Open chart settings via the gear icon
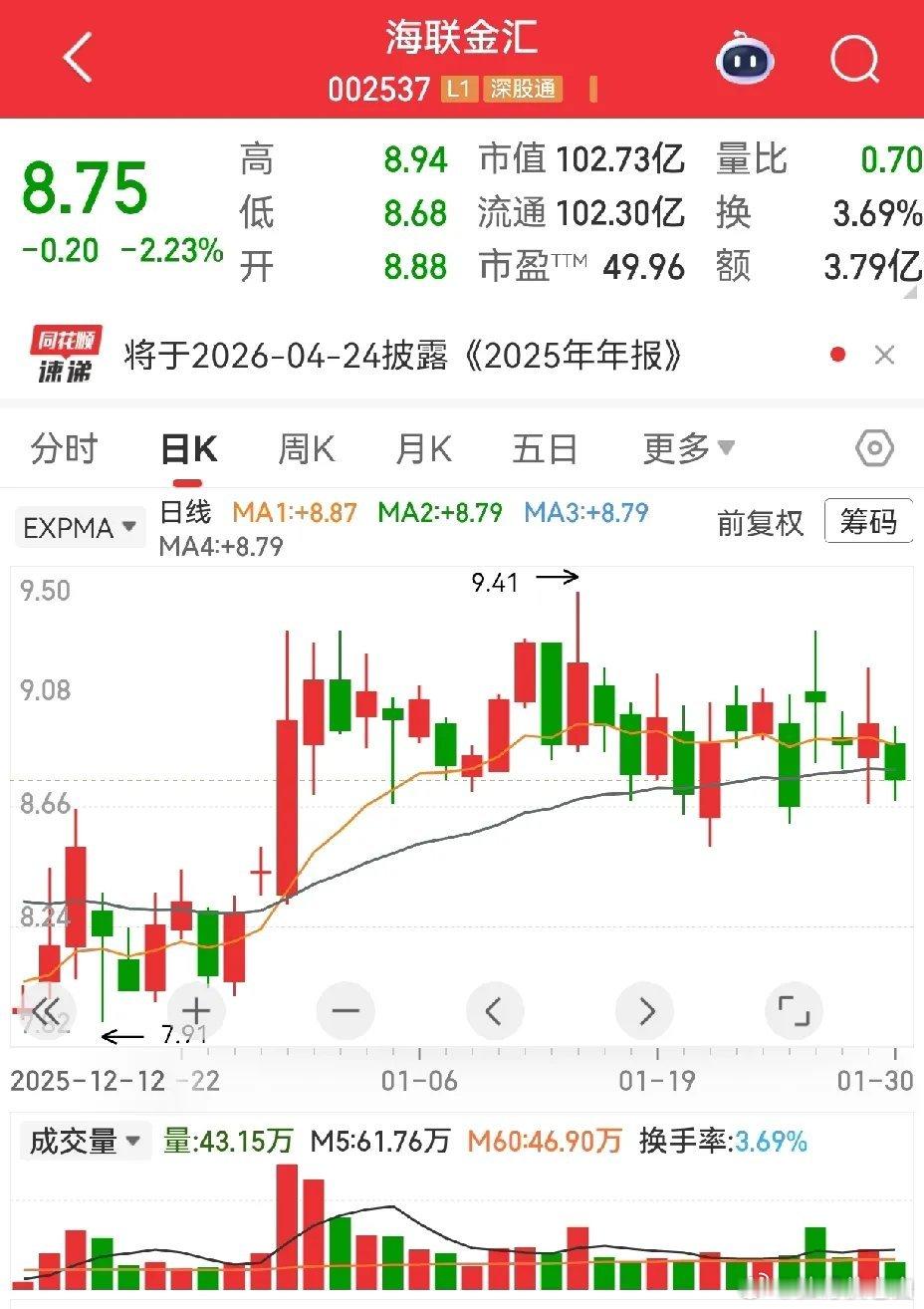The image size is (924, 1309). coord(873,448)
